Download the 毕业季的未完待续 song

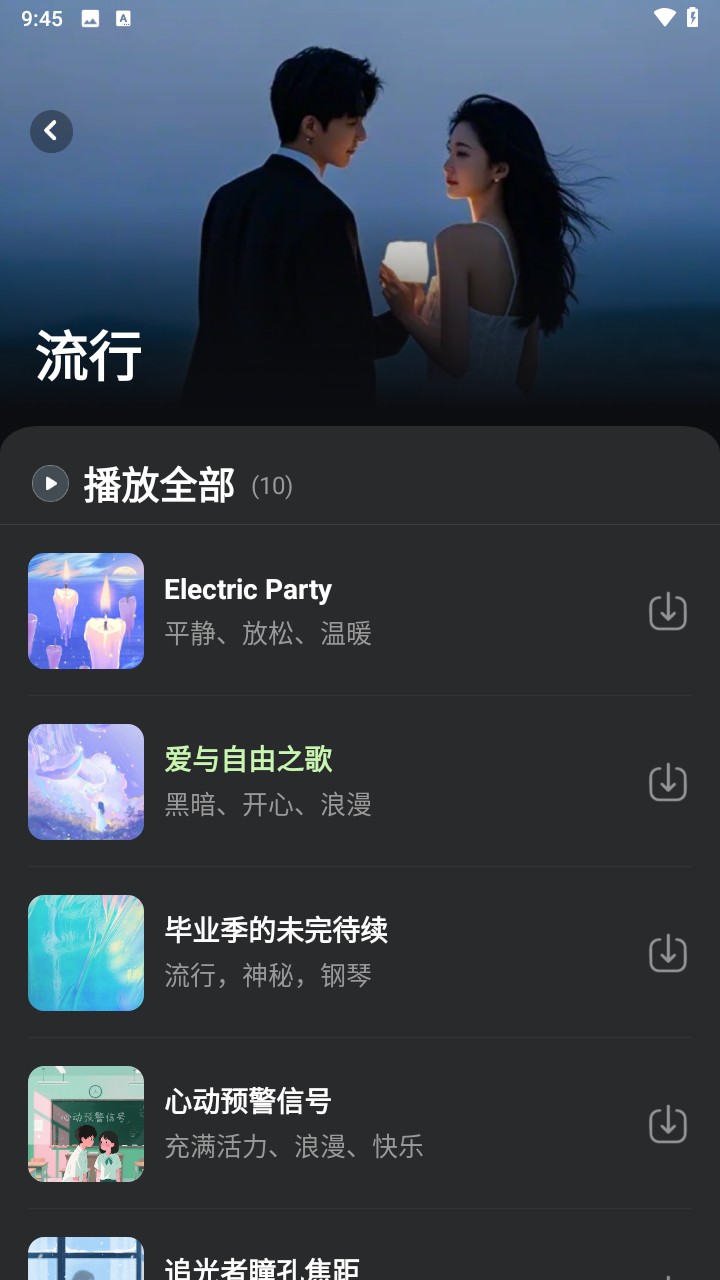point(668,954)
